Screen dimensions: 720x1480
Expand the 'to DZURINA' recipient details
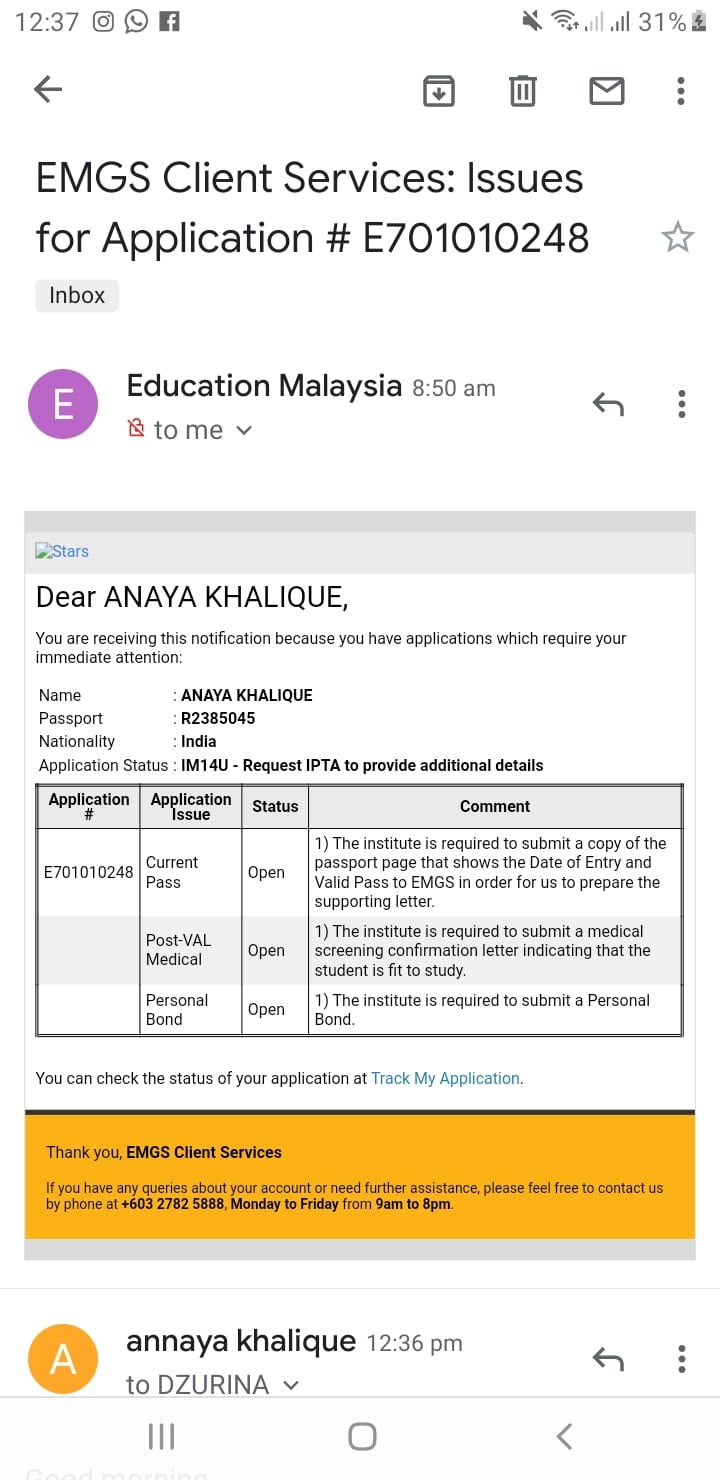tap(291, 1386)
